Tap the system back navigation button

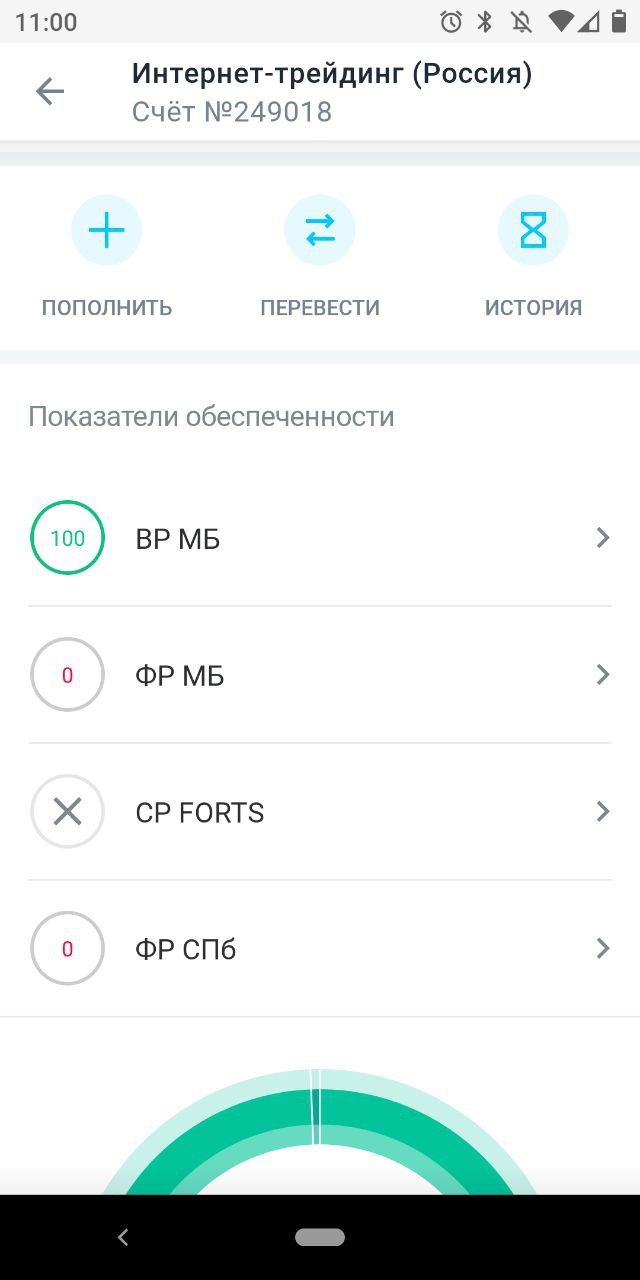123,1238
